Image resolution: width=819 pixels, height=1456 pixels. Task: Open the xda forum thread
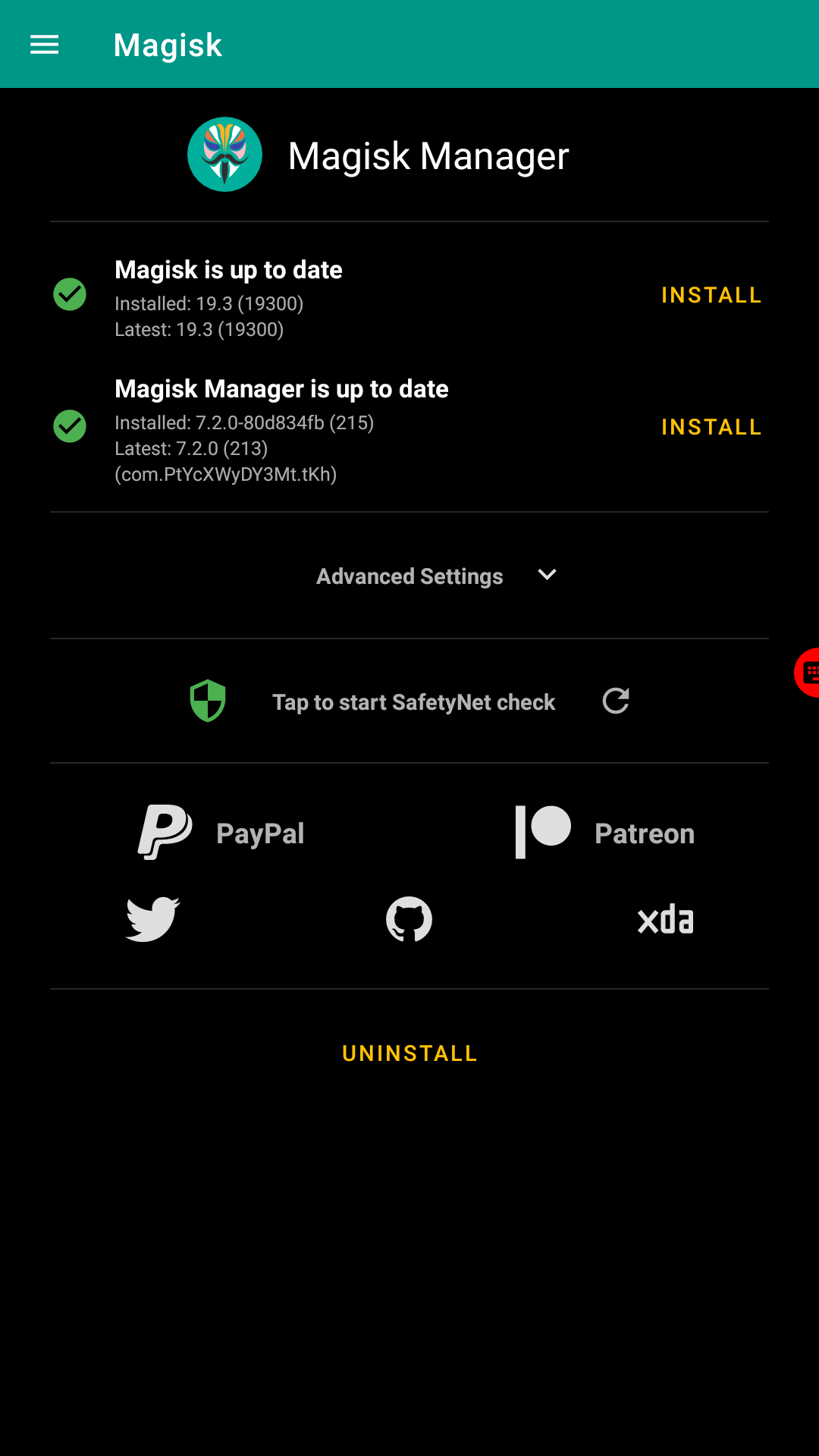665,918
